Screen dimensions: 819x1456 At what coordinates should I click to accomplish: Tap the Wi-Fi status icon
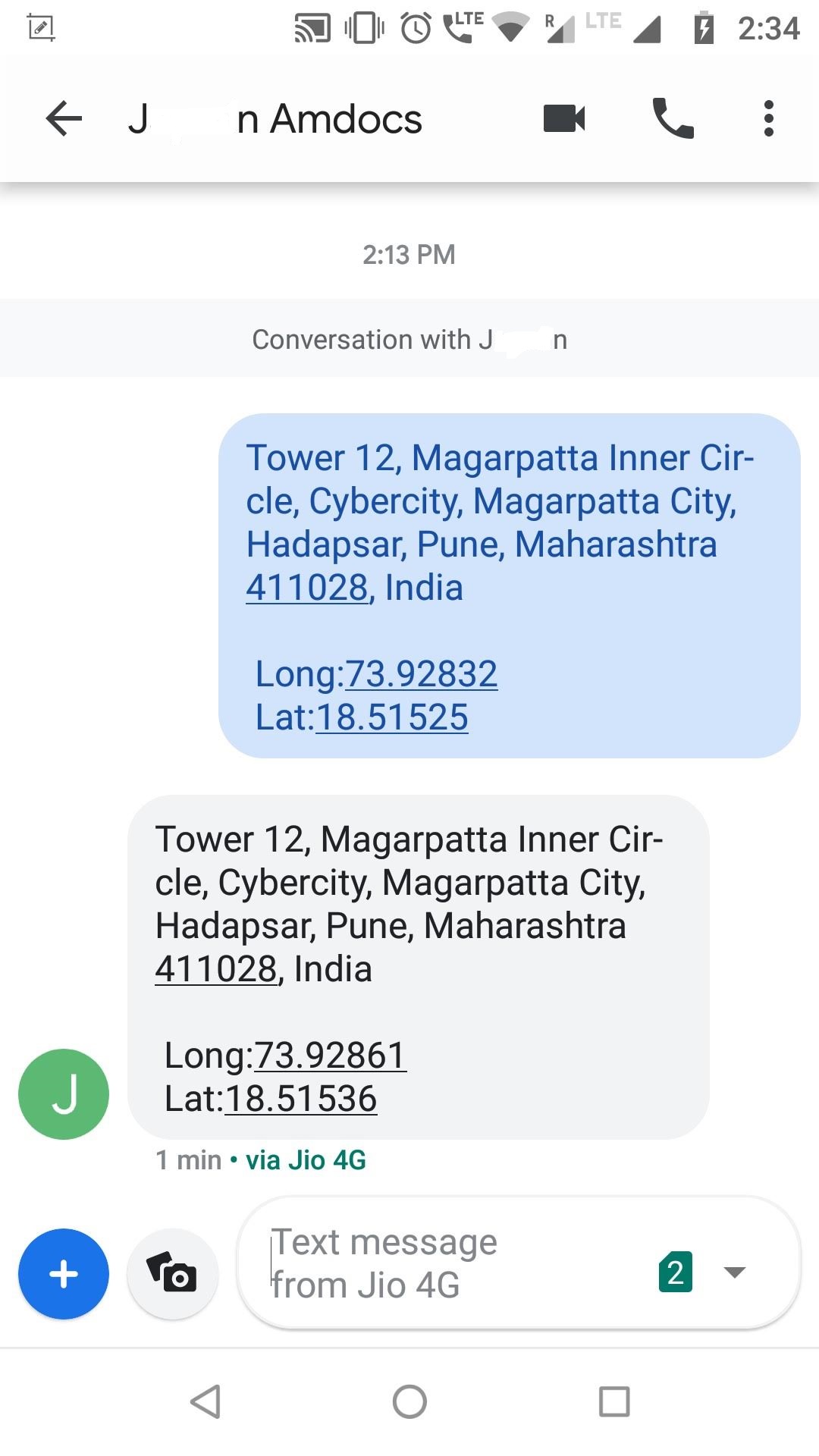tap(513, 28)
